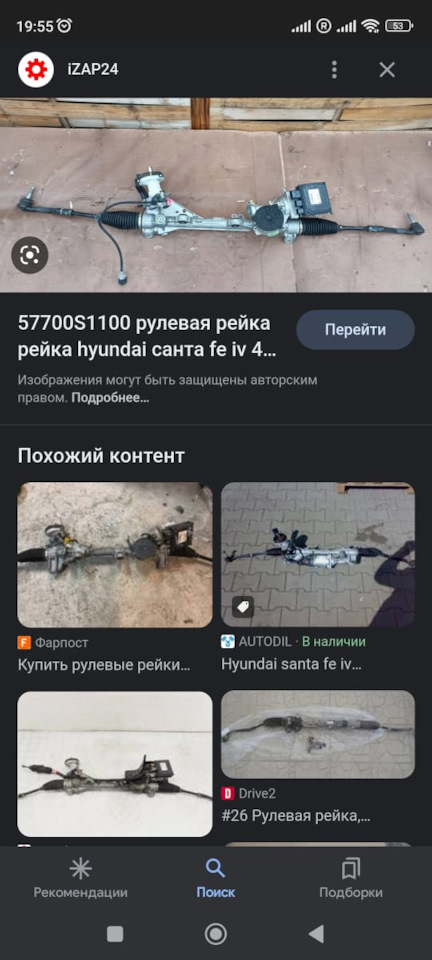Go to the system home screen
The width and height of the screenshot is (432, 960).
[215, 934]
